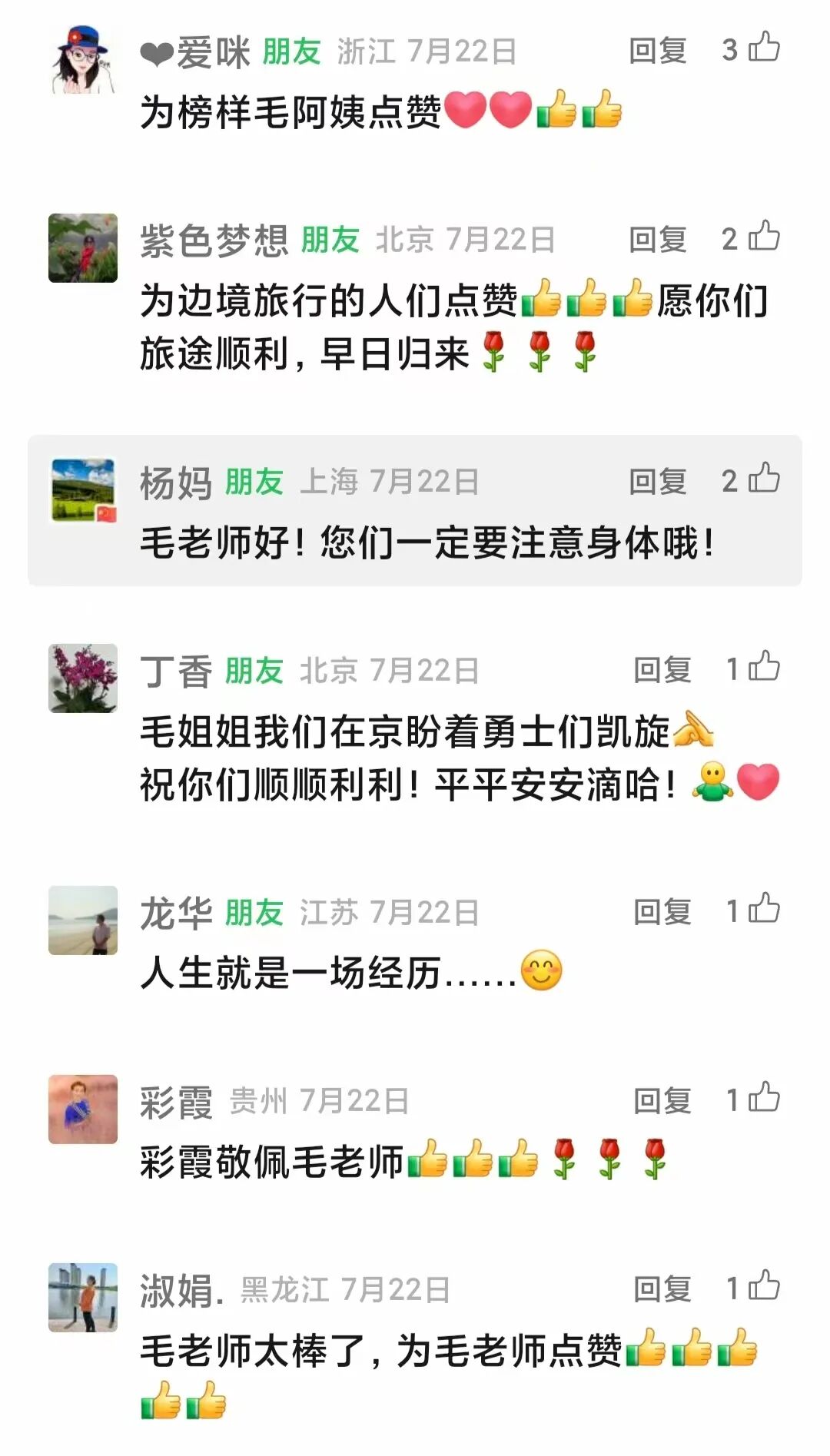Reply to 丁香's comment
Image resolution: width=830 pixels, height=1456 pixels.
pos(662,670)
